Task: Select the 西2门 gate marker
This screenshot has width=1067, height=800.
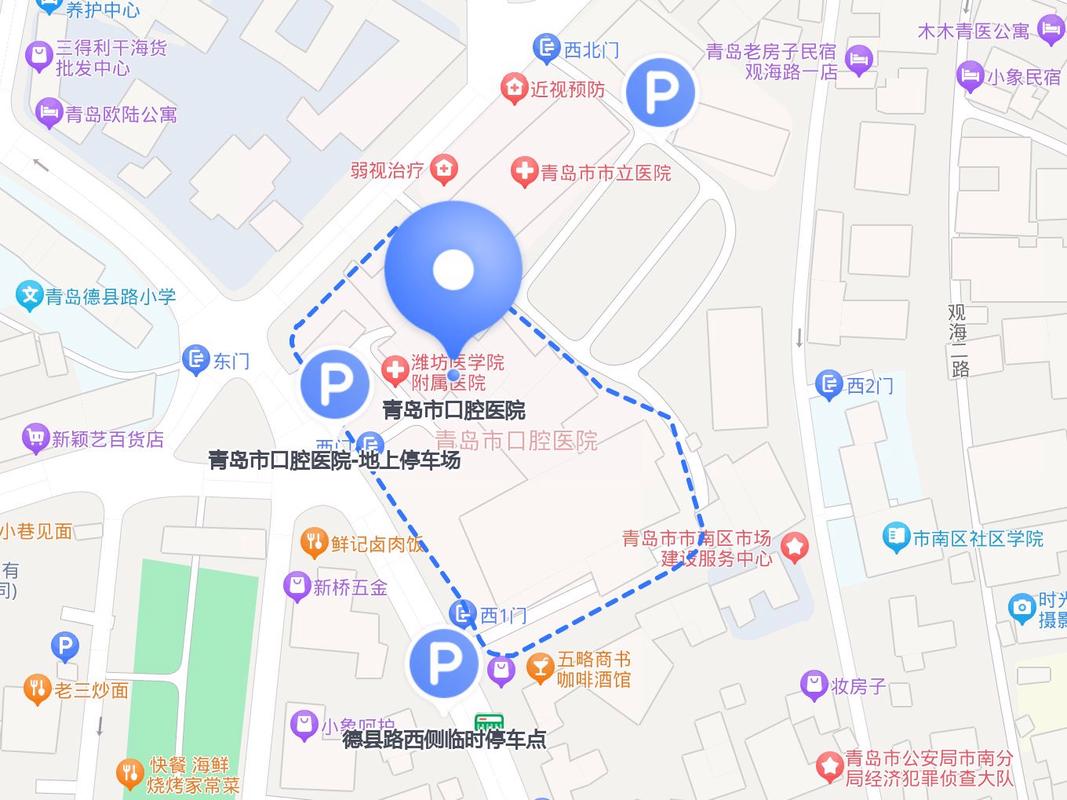Action: tap(828, 385)
